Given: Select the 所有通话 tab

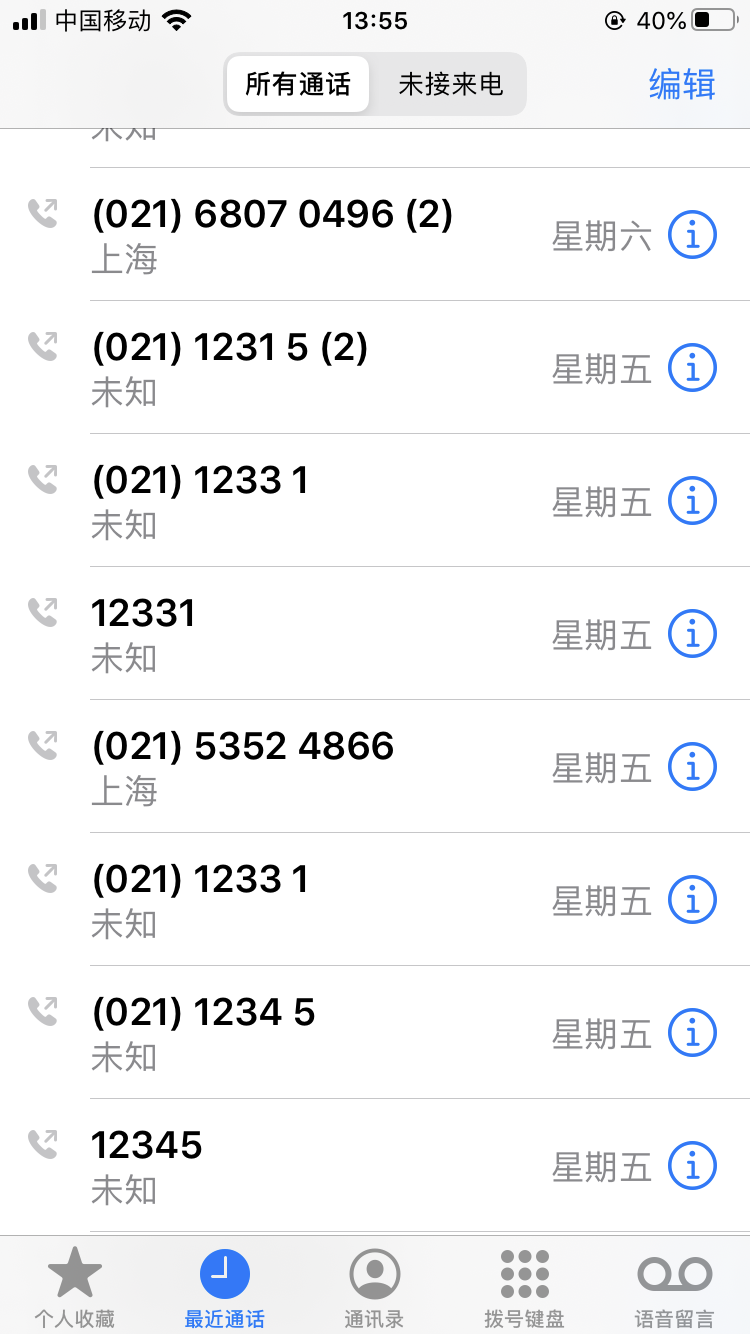Looking at the screenshot, I should point(297,85).
